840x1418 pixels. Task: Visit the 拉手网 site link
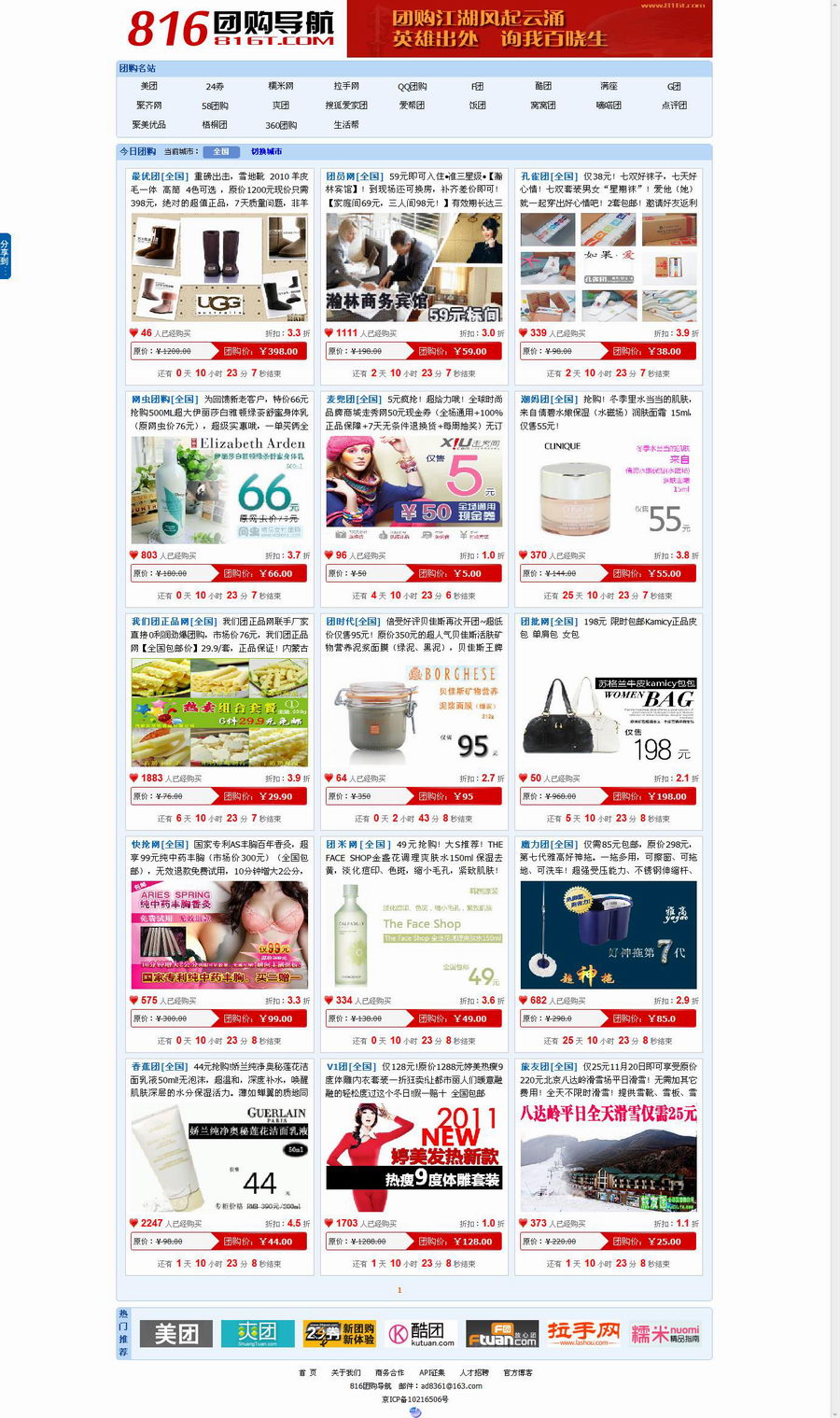point(346,86)
